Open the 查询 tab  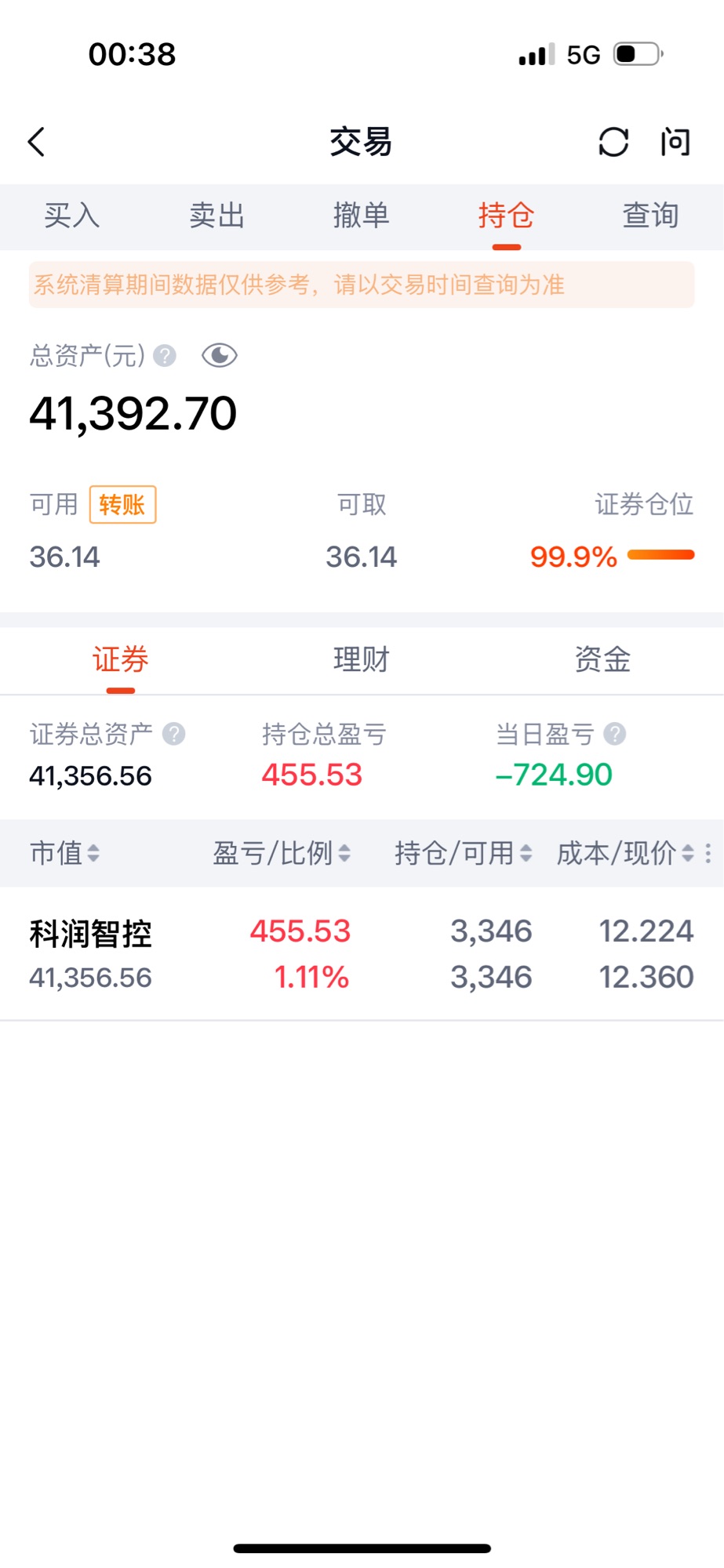tap(650, 215)
